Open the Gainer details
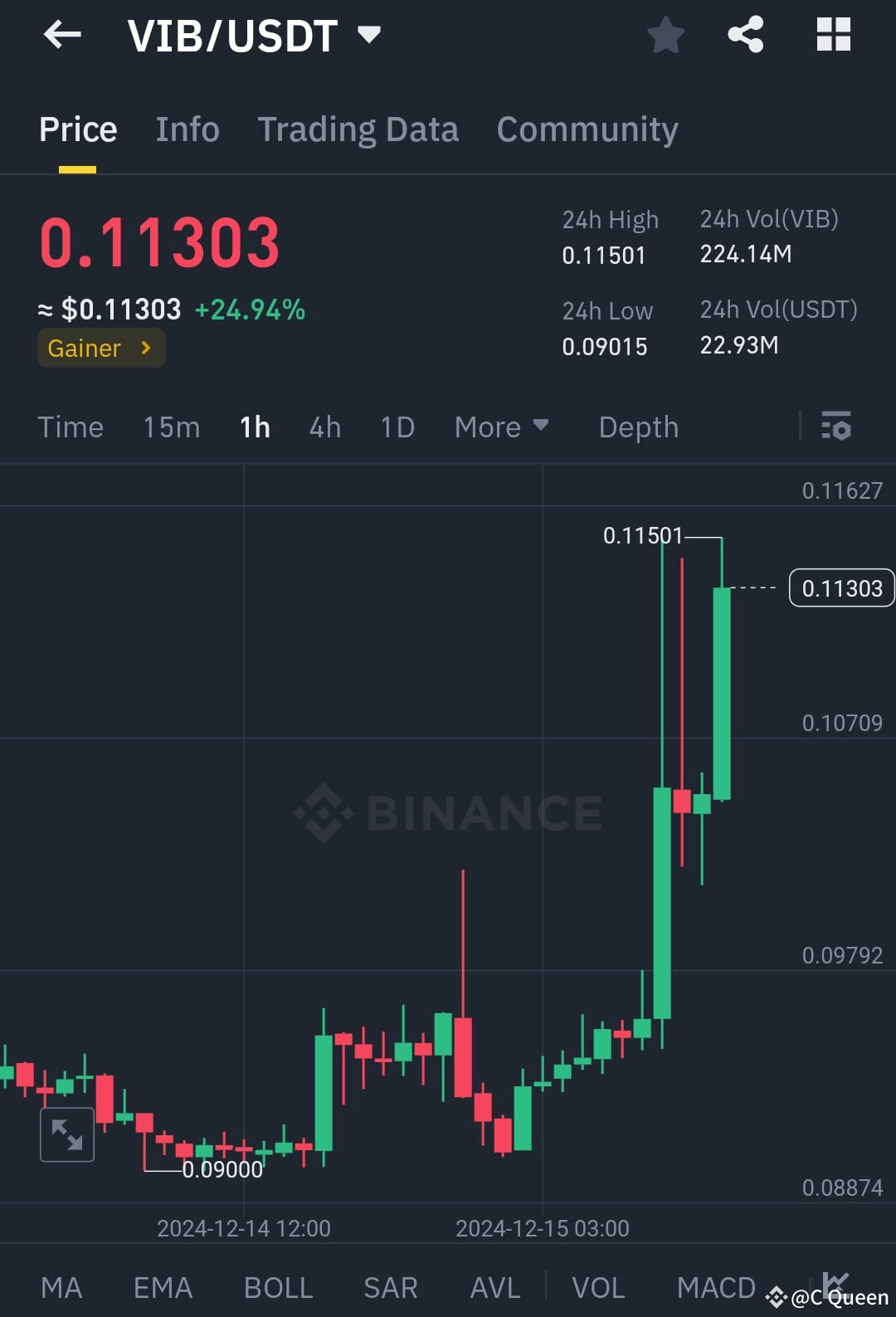This screenshot has height=1317, width=896. [x=100, y=348]
